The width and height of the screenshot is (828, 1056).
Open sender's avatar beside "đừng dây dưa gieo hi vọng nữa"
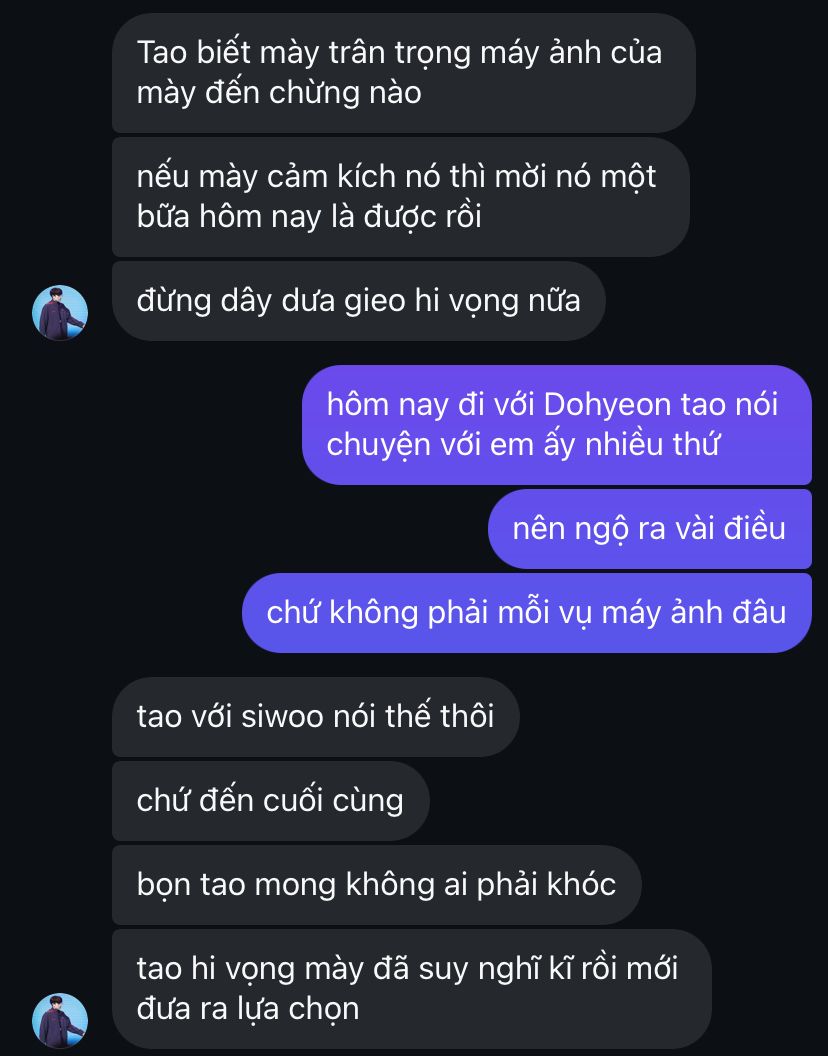click(60, 312)
